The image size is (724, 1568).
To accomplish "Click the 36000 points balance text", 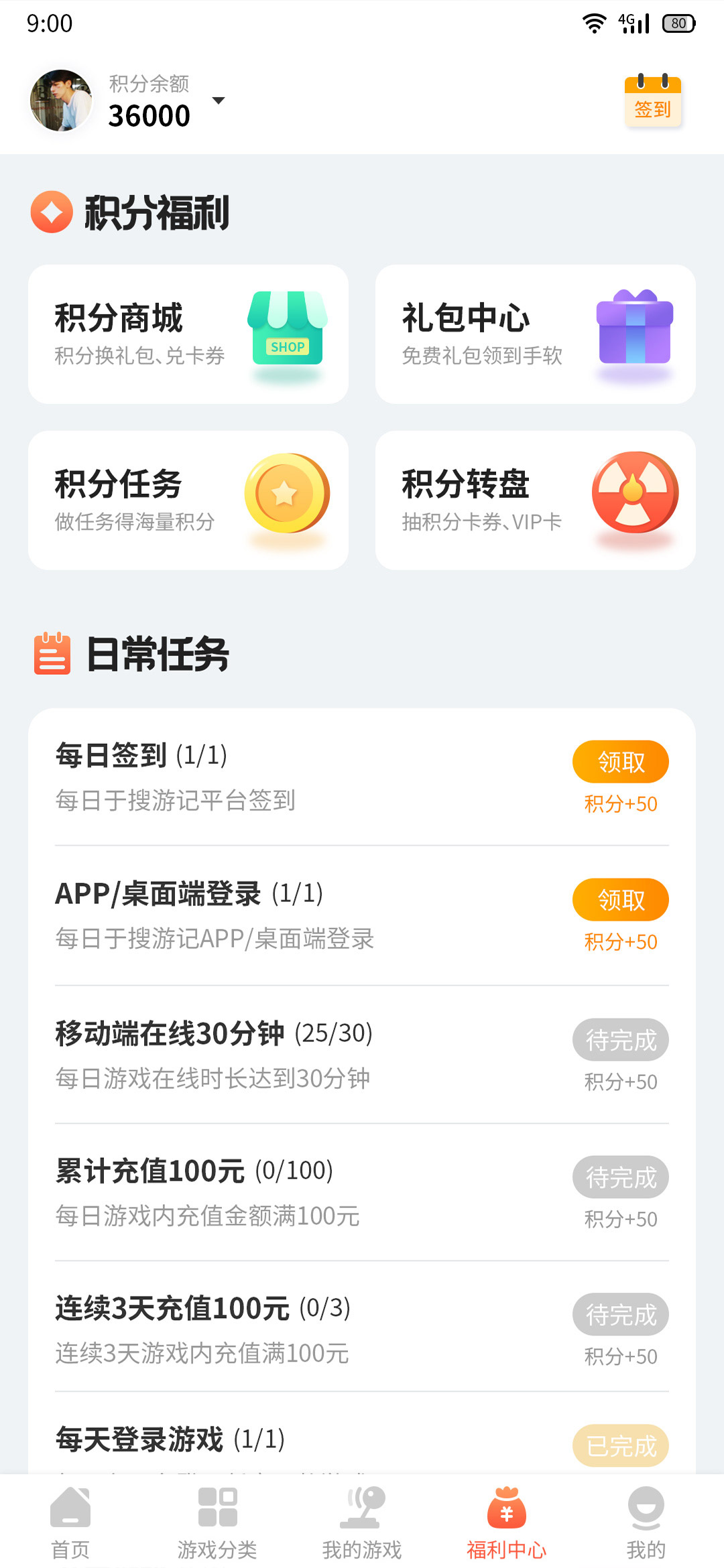I will (x=148, y=114).
